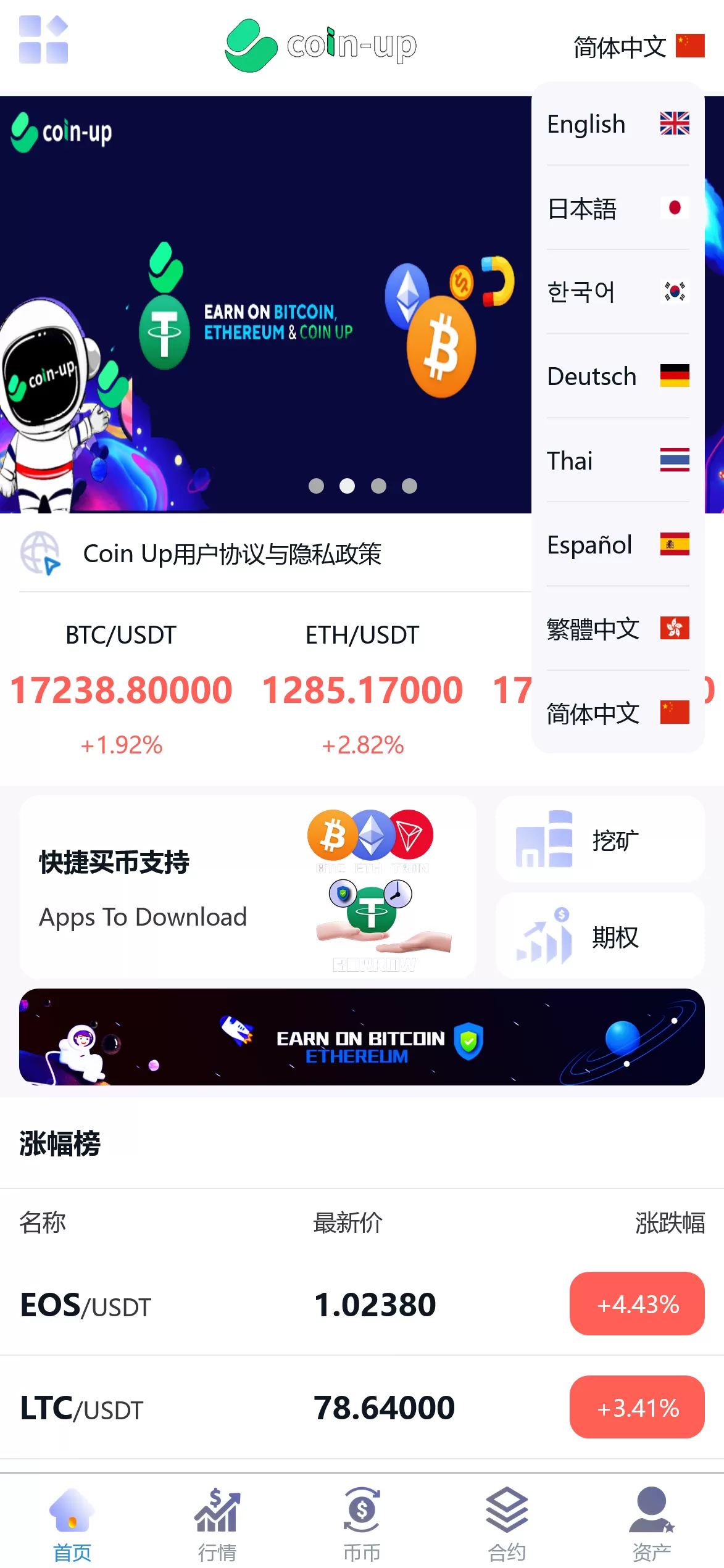The image size is (724, 1568).
Task: Select English language option
Action: [617, 124]
